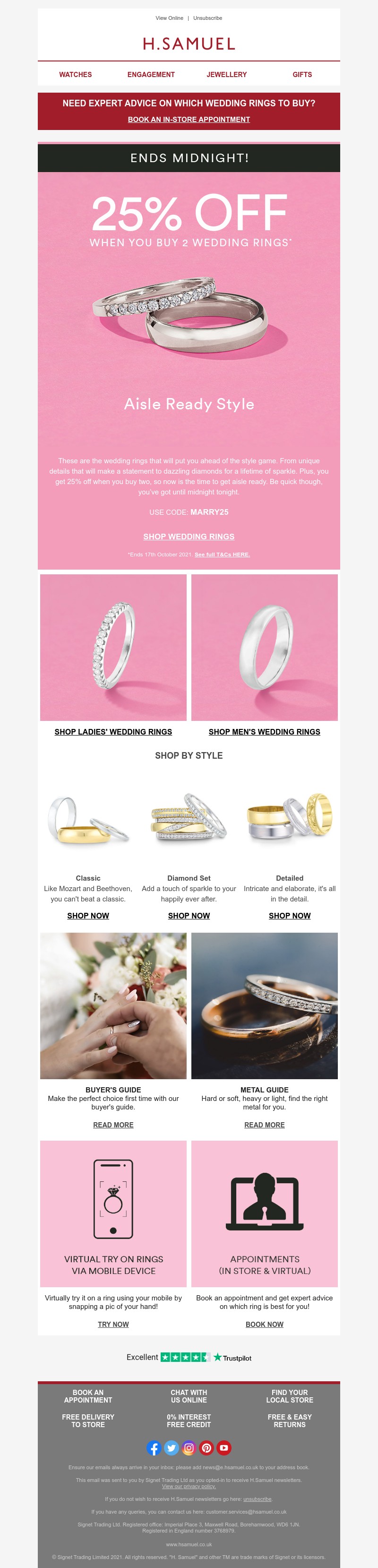Screen dimensions: 378x1568
Task: Open the Watches category
Action: (x=76, y=75)
